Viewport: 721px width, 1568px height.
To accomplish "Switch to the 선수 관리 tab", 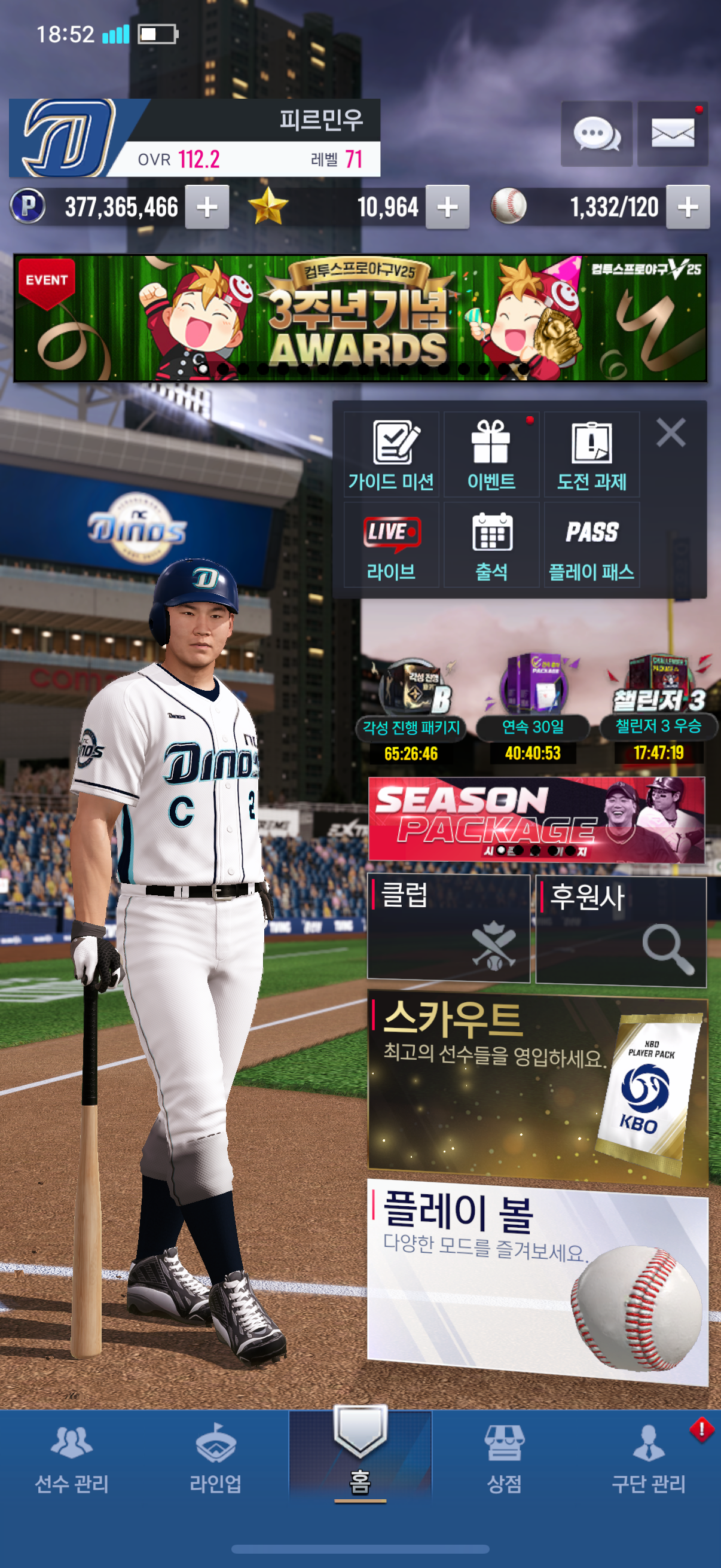I will point(72,1461).
